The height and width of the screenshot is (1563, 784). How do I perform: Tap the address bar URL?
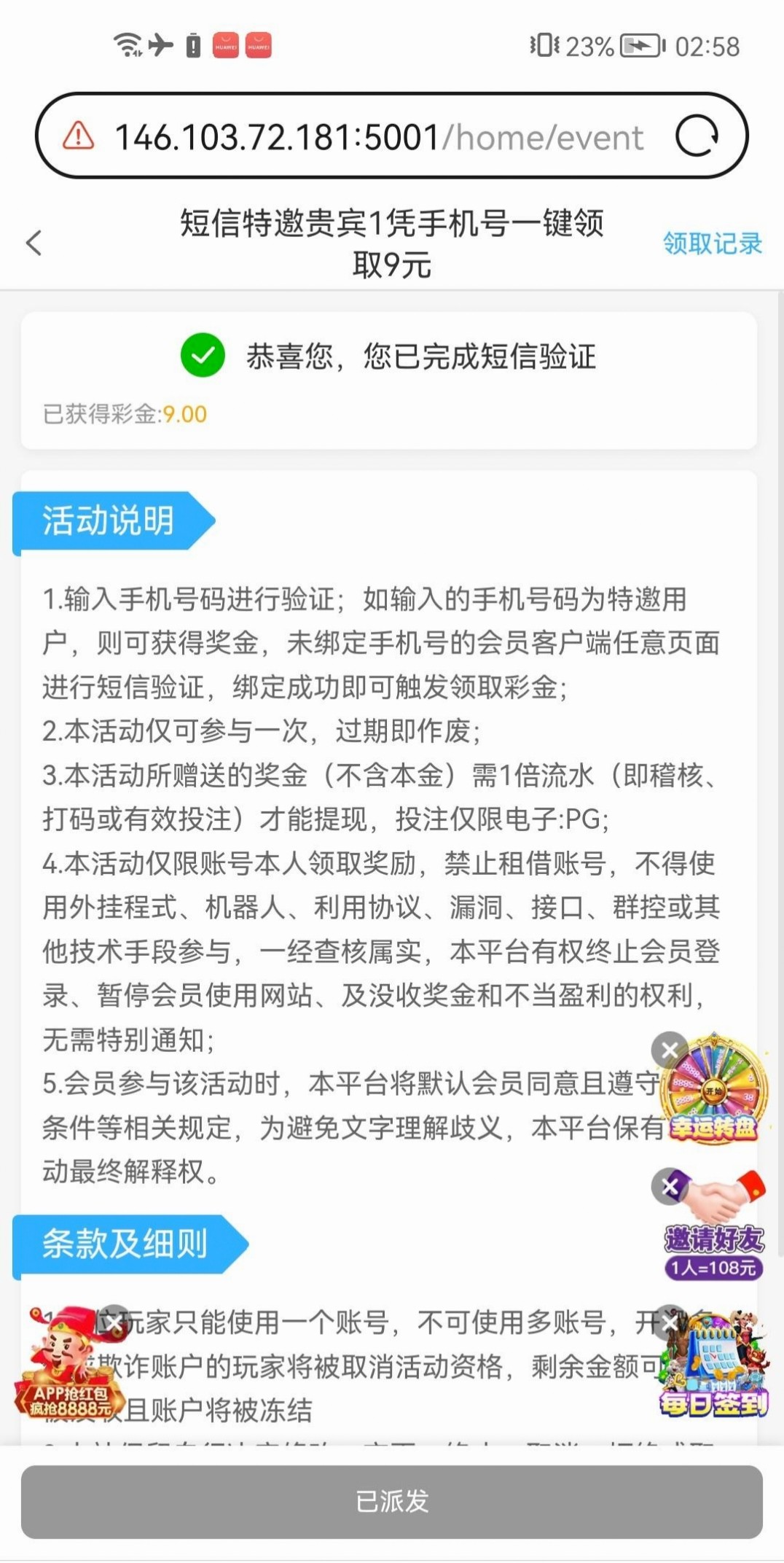coord(379,137)
